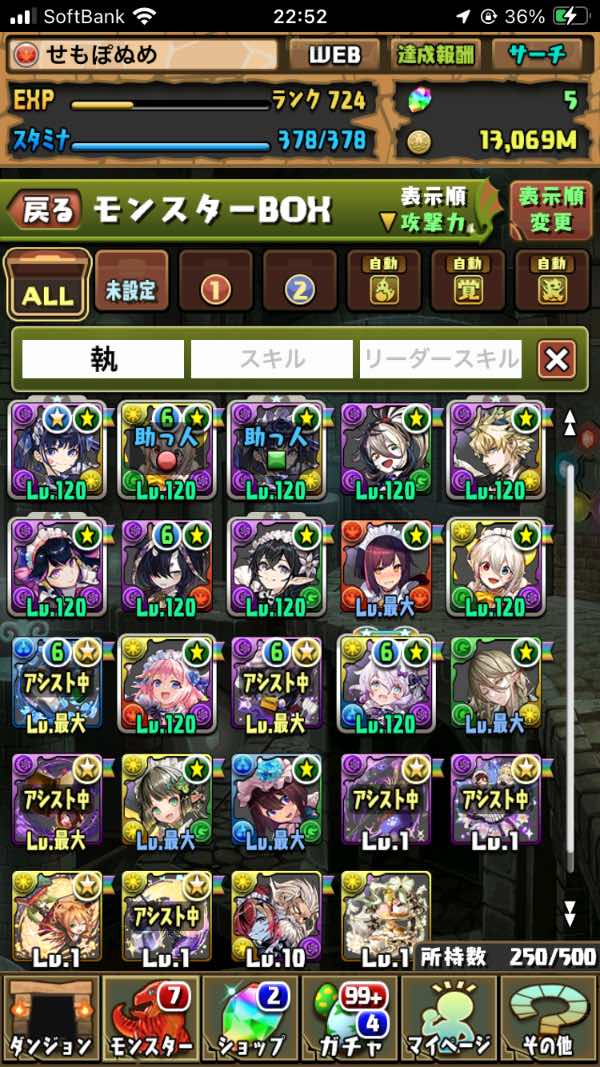Tap the スキル filter field

click(x=271, y=358)
